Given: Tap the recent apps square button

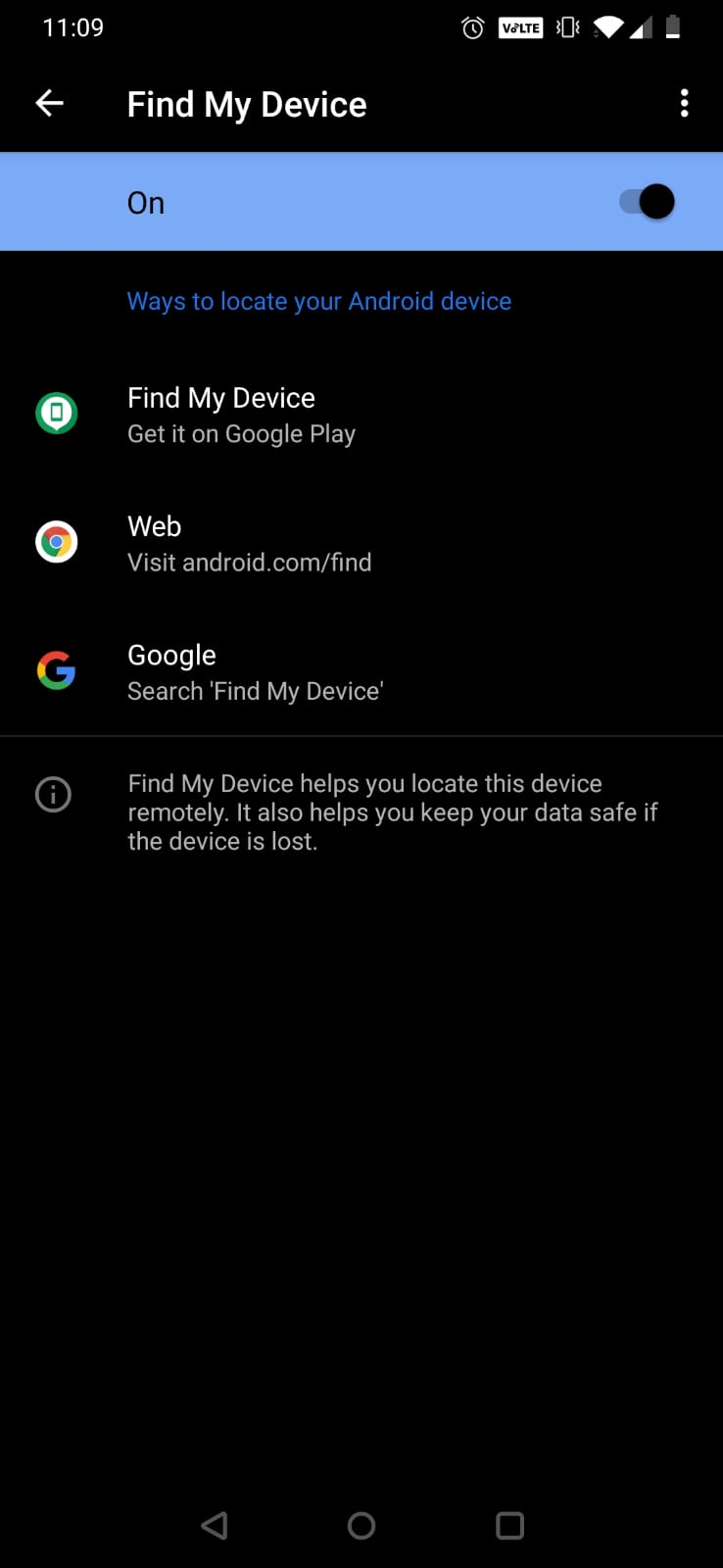Looking at the screenshot, I should pos(508,1525).
